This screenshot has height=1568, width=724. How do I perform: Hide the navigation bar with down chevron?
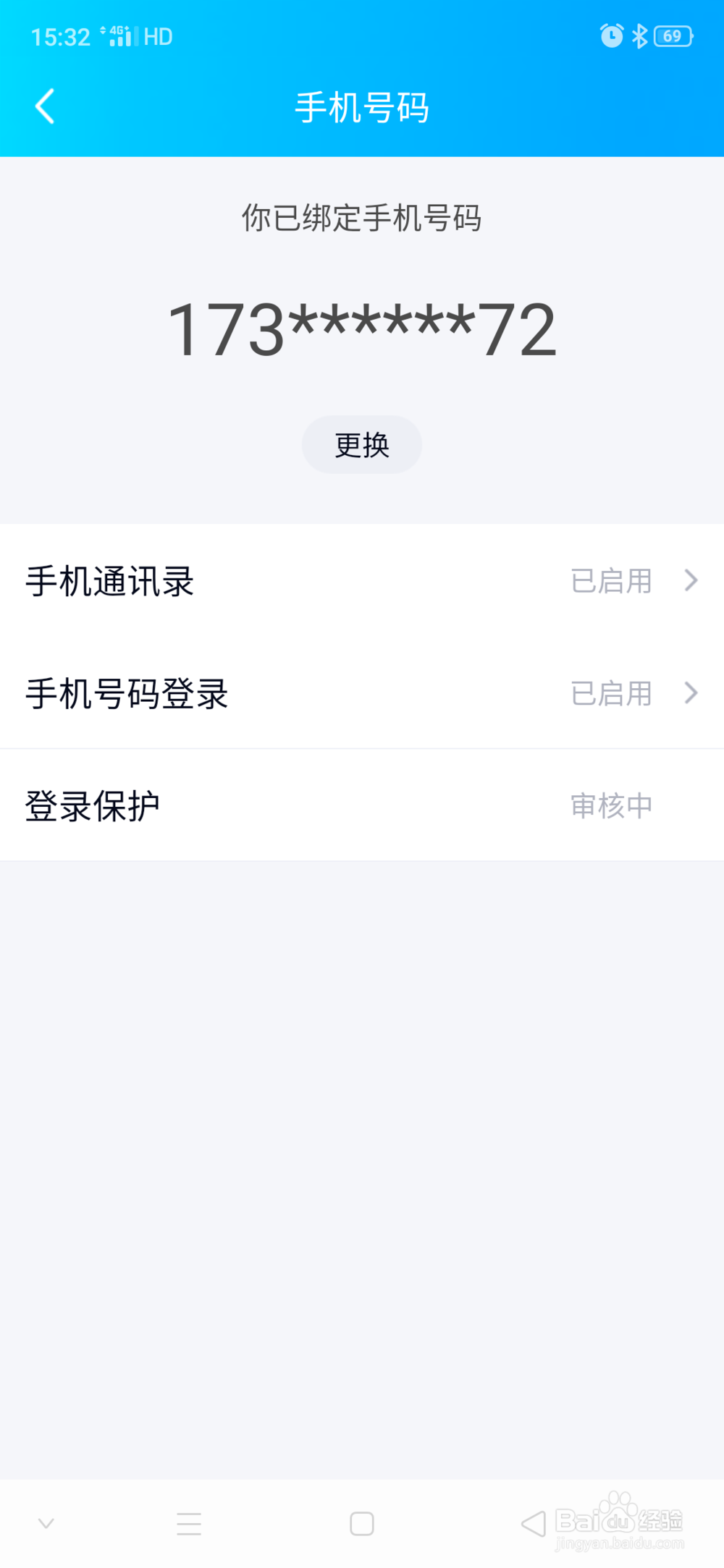46,1523
